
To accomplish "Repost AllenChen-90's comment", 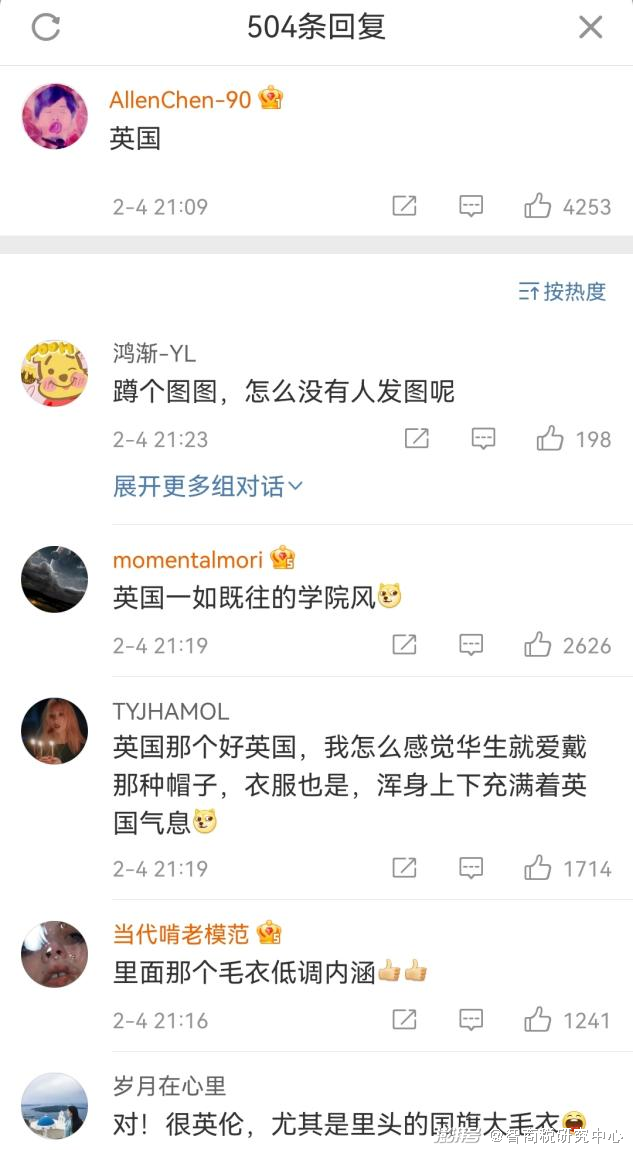I will click(x=404, y=207).
